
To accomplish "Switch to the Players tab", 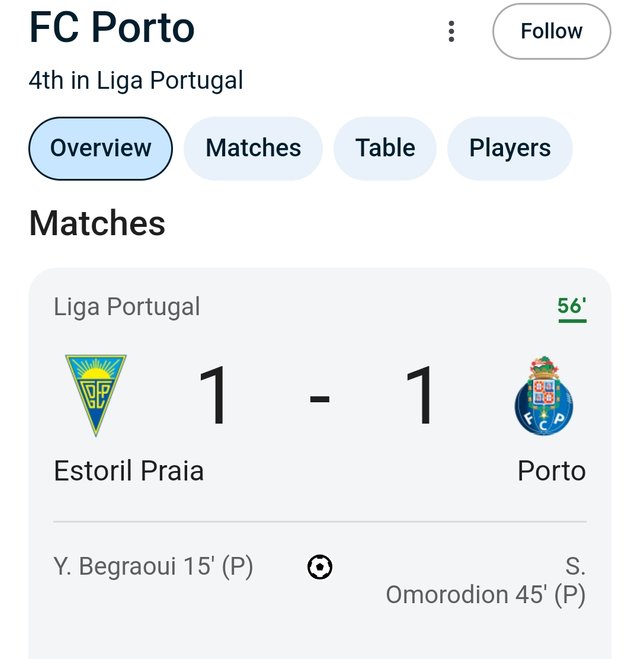I will [509, 148].
